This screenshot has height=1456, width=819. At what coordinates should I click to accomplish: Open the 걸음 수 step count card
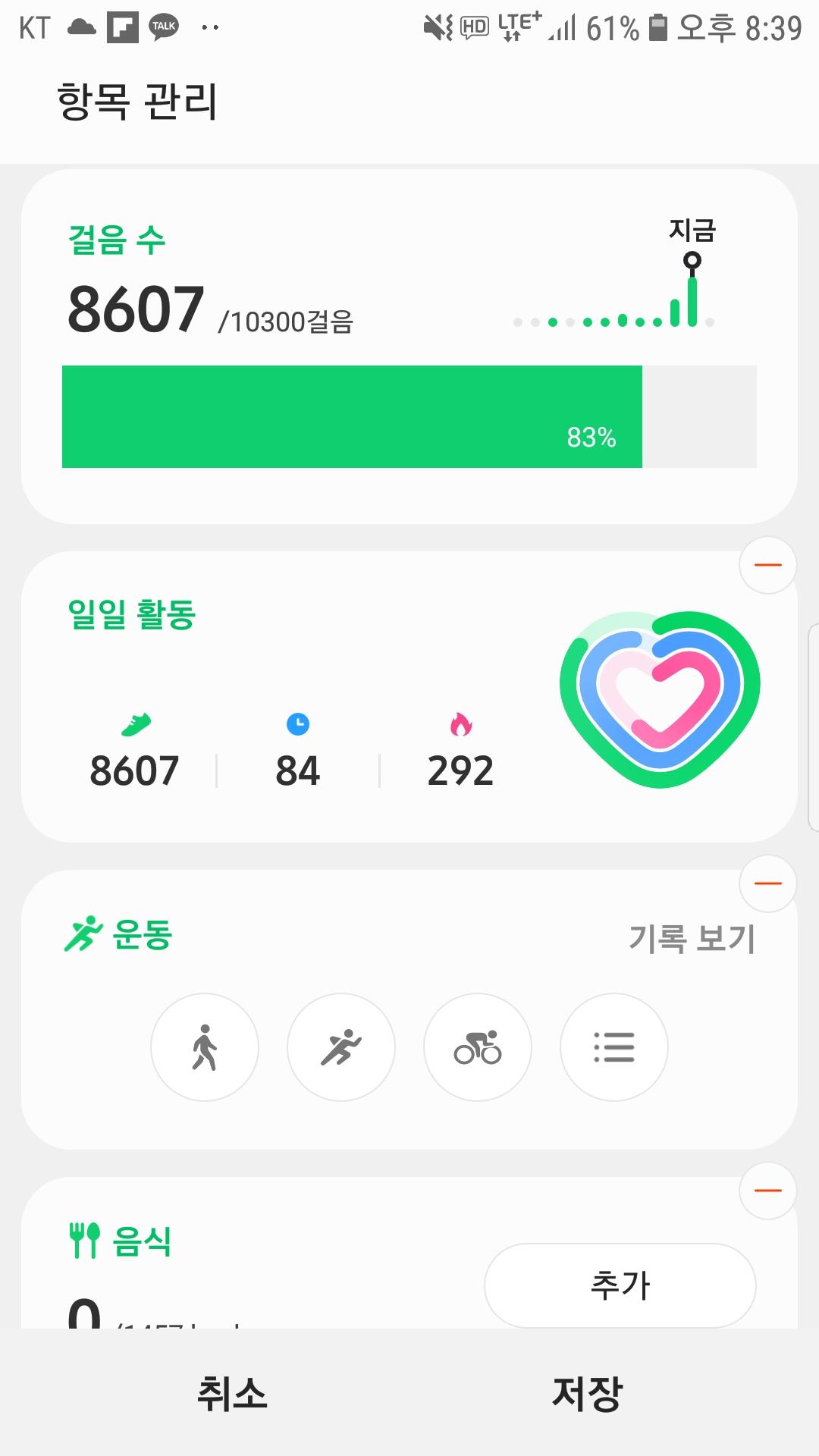(x=409, y=346)
